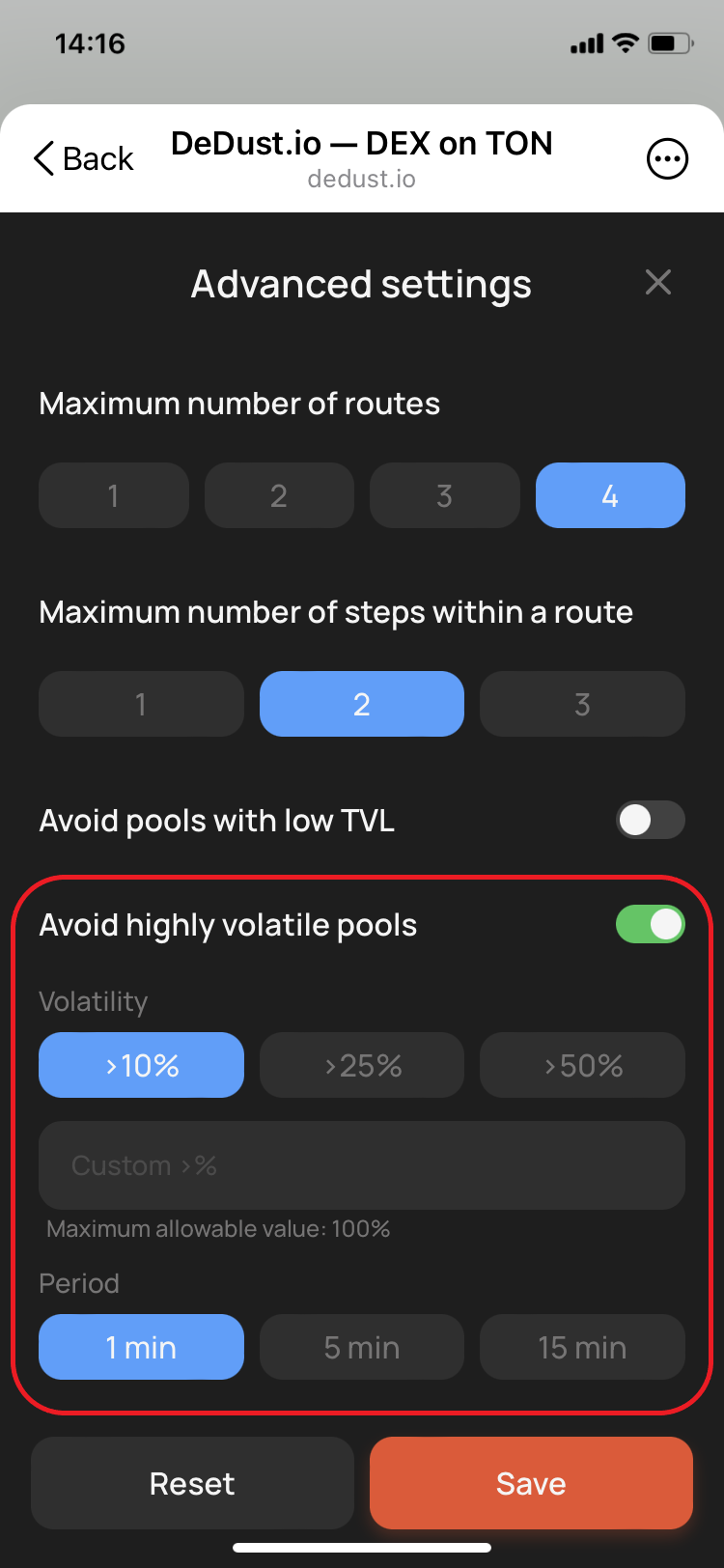Select the >25% volatility option
The image size is (724, 1568).
(362, 1065)
